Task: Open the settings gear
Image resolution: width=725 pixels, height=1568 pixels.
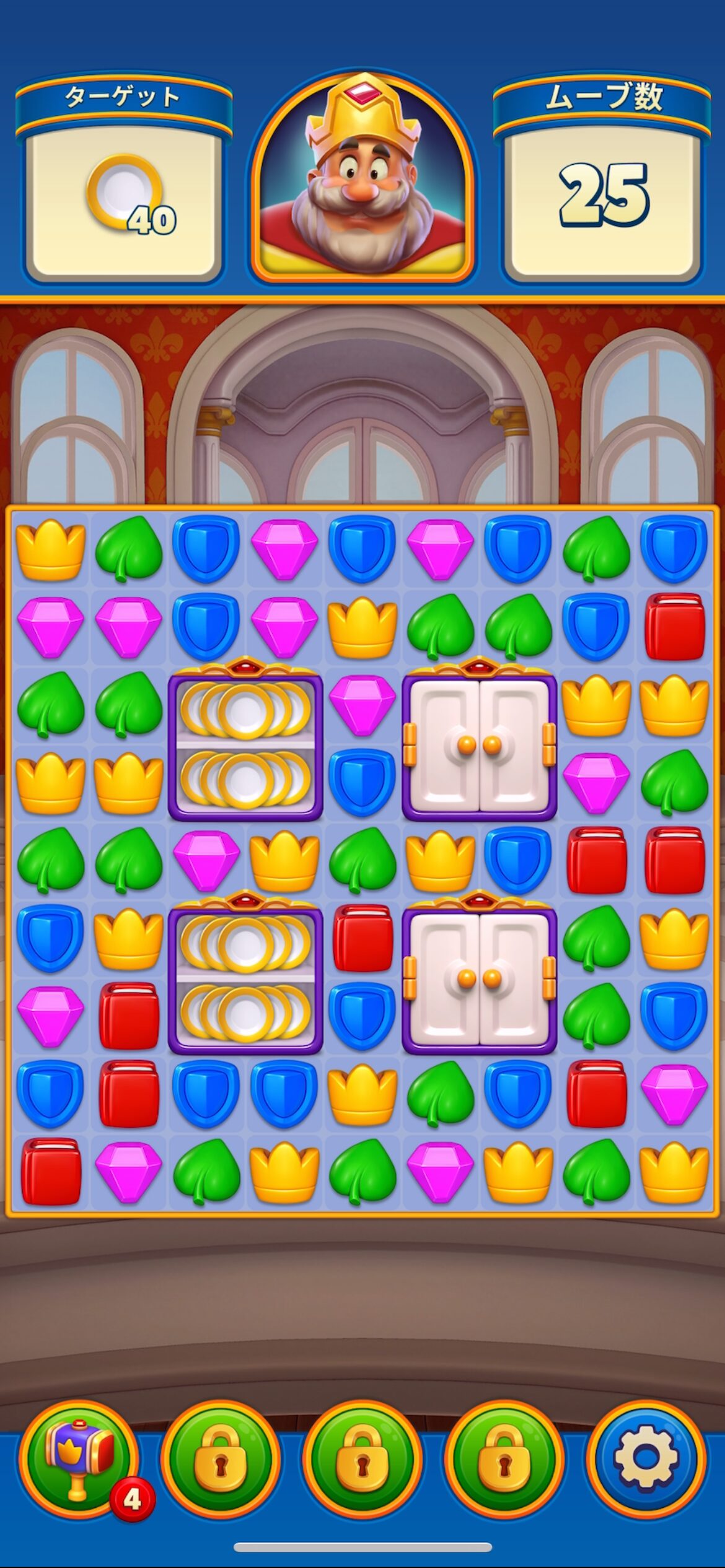Action: pos(645,1457)
